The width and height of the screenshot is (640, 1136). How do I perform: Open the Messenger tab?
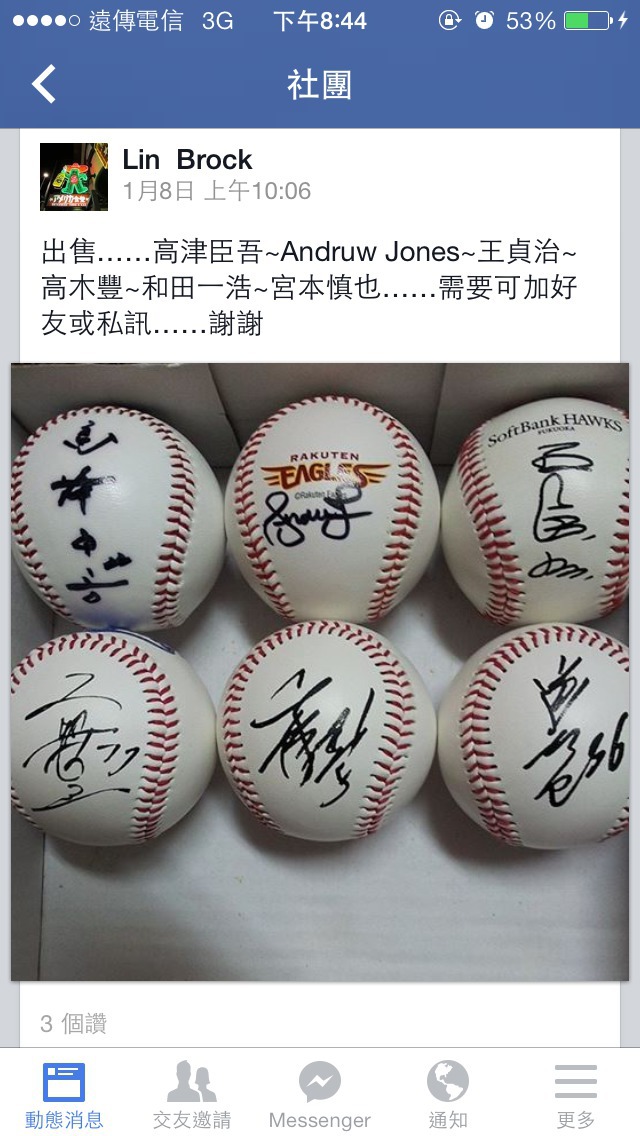(320, 1095)
